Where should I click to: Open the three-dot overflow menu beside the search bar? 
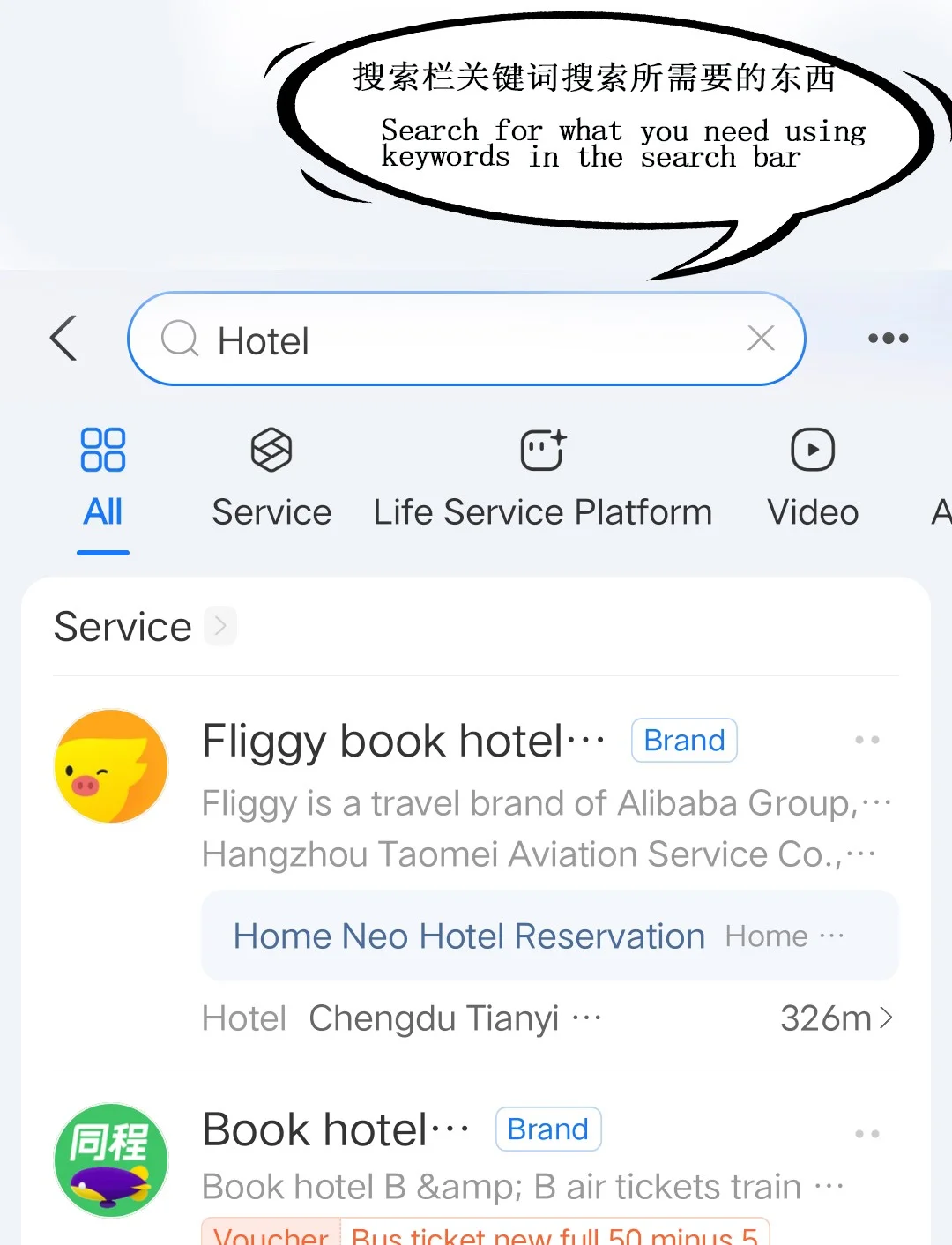pos(888,339)
